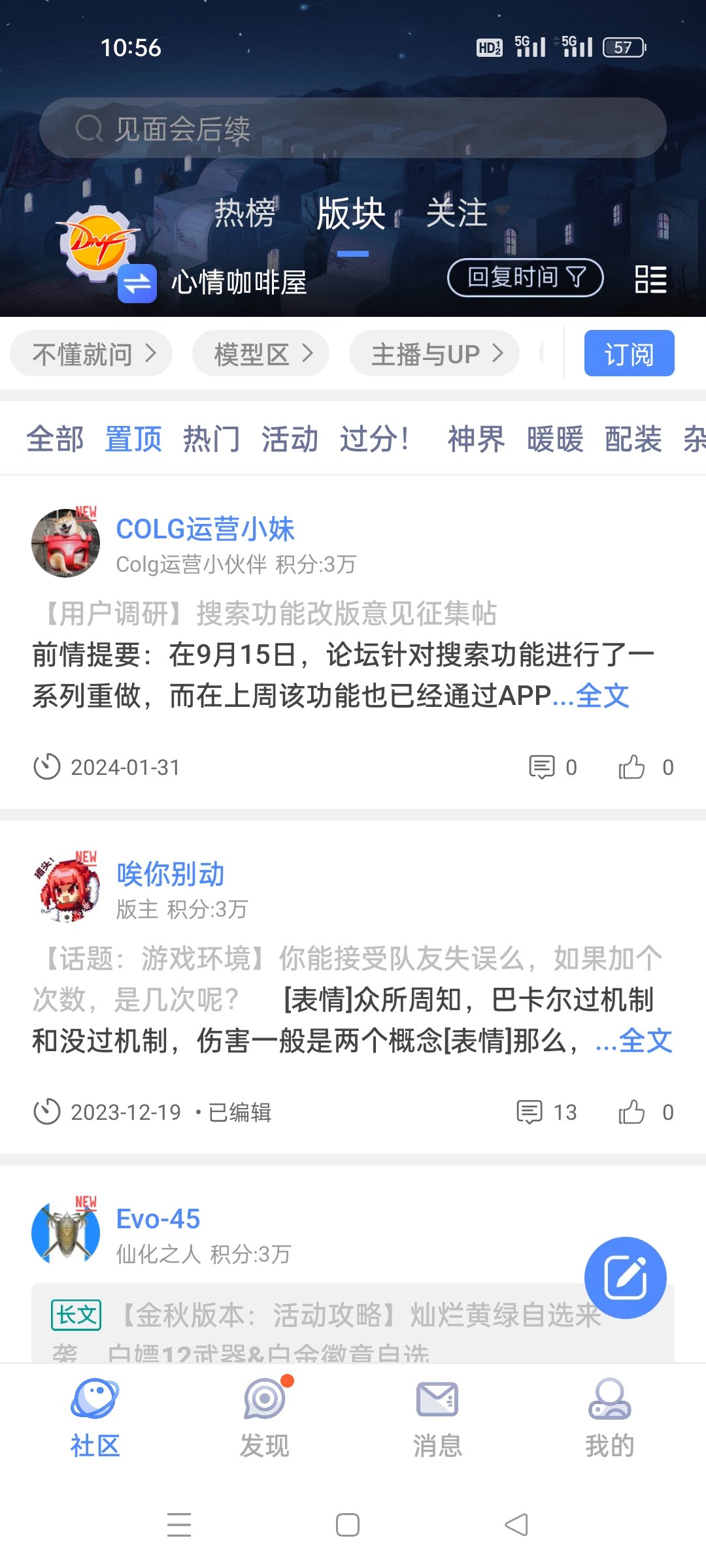Select the 神界 category filter

click(x=476, y=438)
